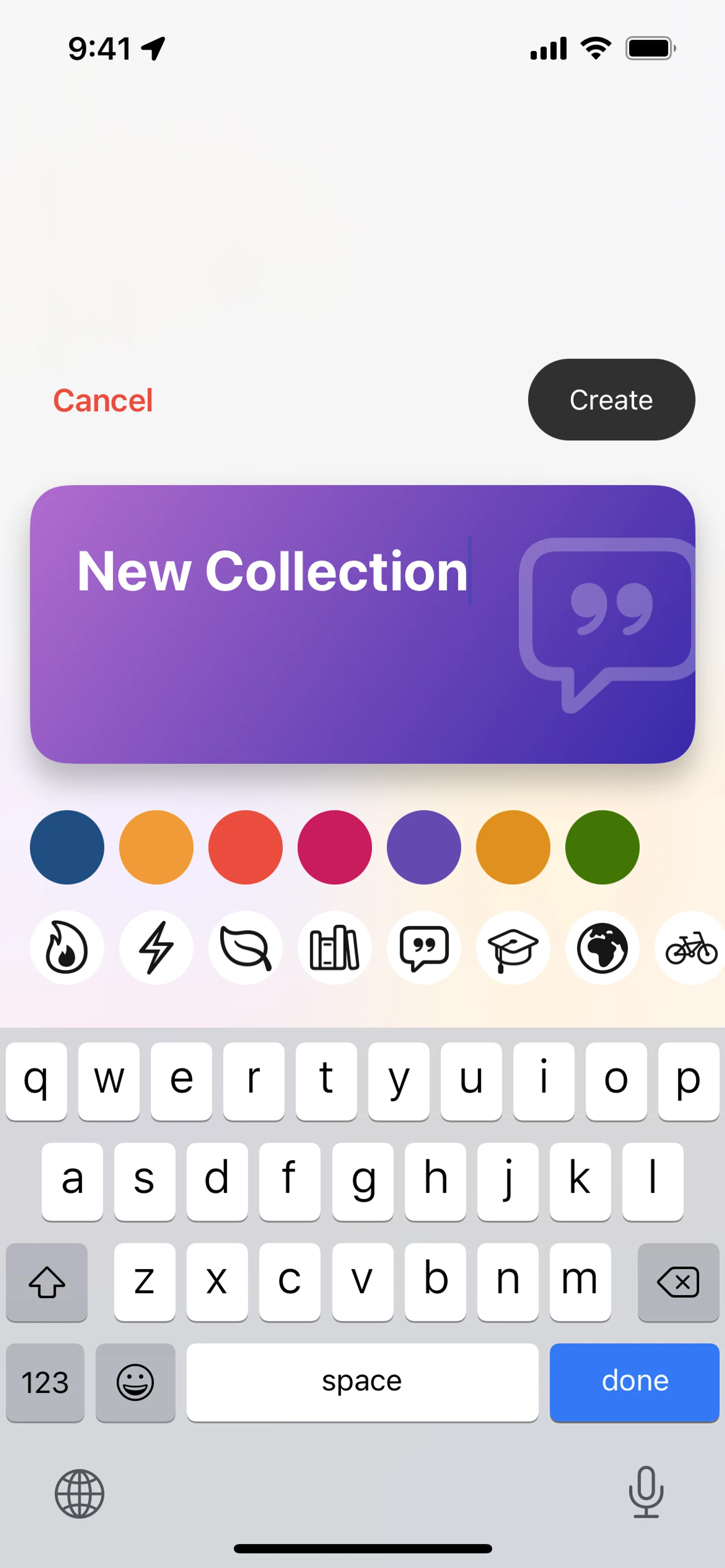This screenshot has height=1568, width=725.
Task: Cancel creating the collection
Action: coord(103,400)
